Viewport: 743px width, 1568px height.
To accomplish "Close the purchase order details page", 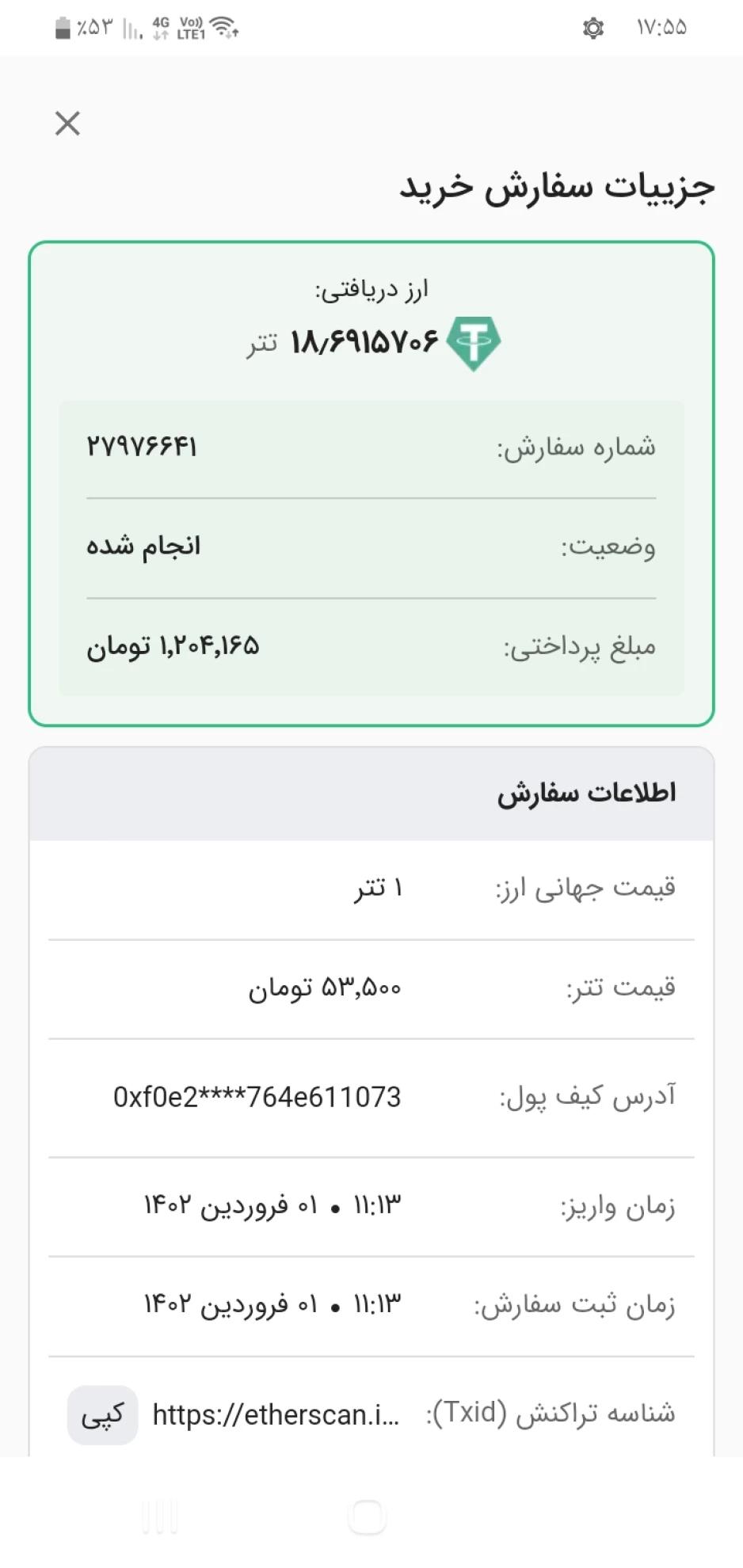I will 67,124.
